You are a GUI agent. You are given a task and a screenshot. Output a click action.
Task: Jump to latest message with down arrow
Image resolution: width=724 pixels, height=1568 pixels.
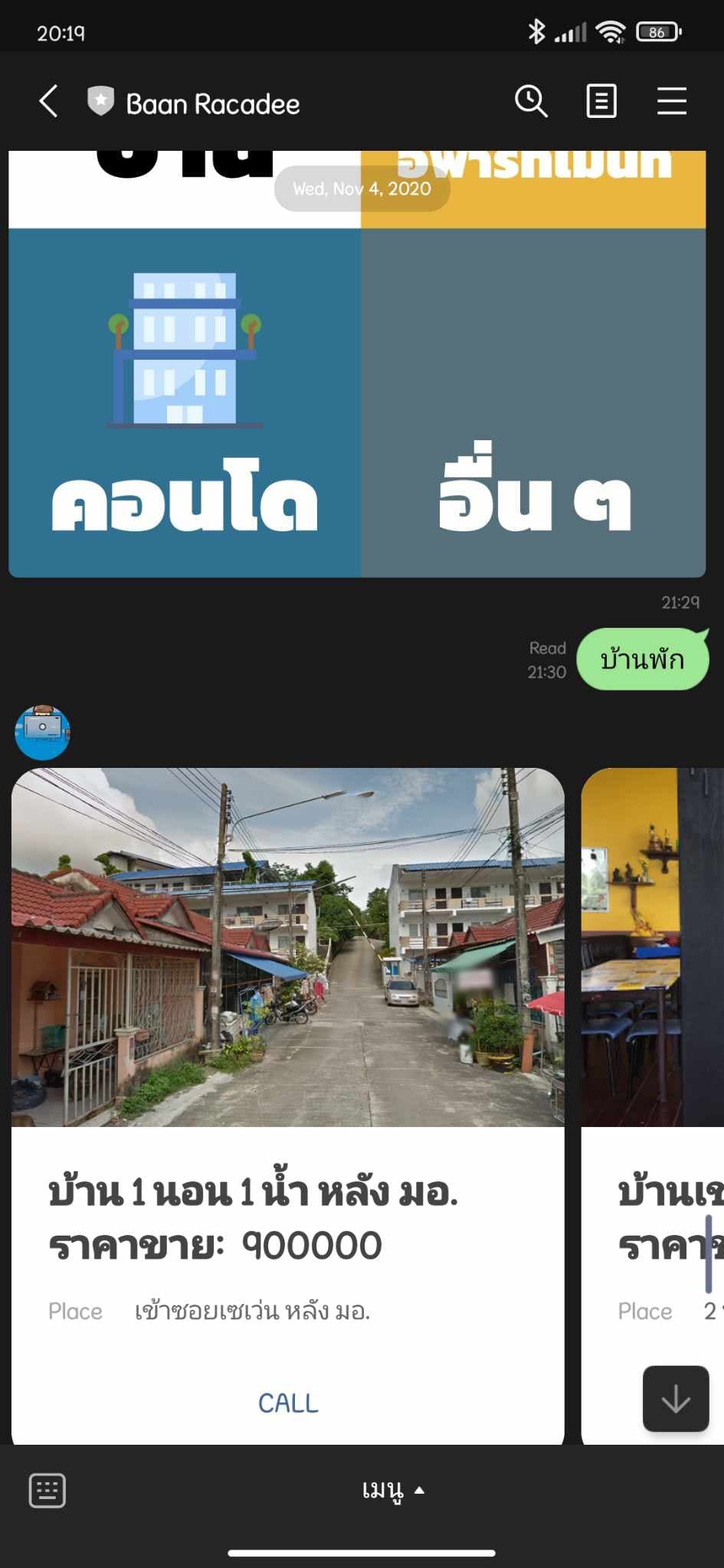(x=675, y=1398)
